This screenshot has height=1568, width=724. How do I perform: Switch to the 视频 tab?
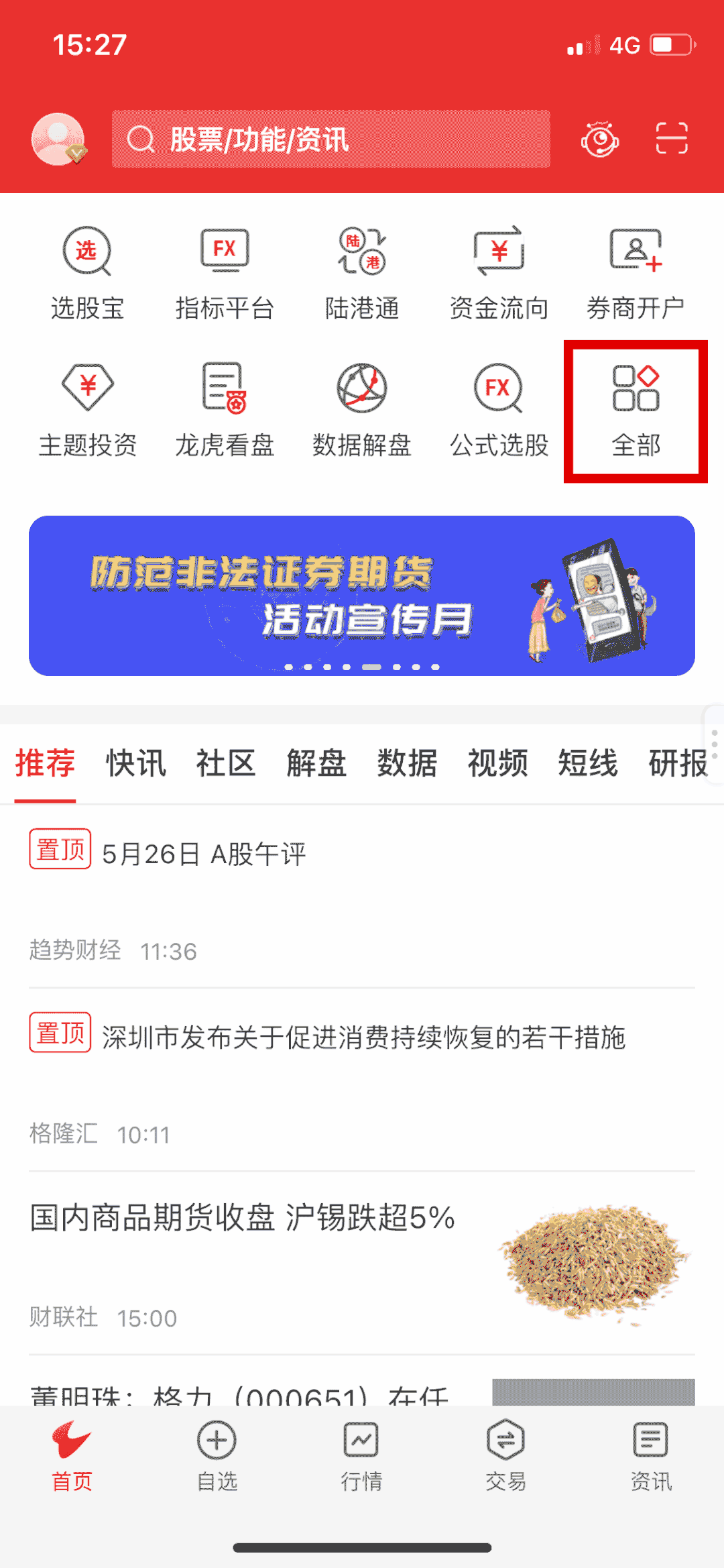pyautogui.click(x=497, y=763)
